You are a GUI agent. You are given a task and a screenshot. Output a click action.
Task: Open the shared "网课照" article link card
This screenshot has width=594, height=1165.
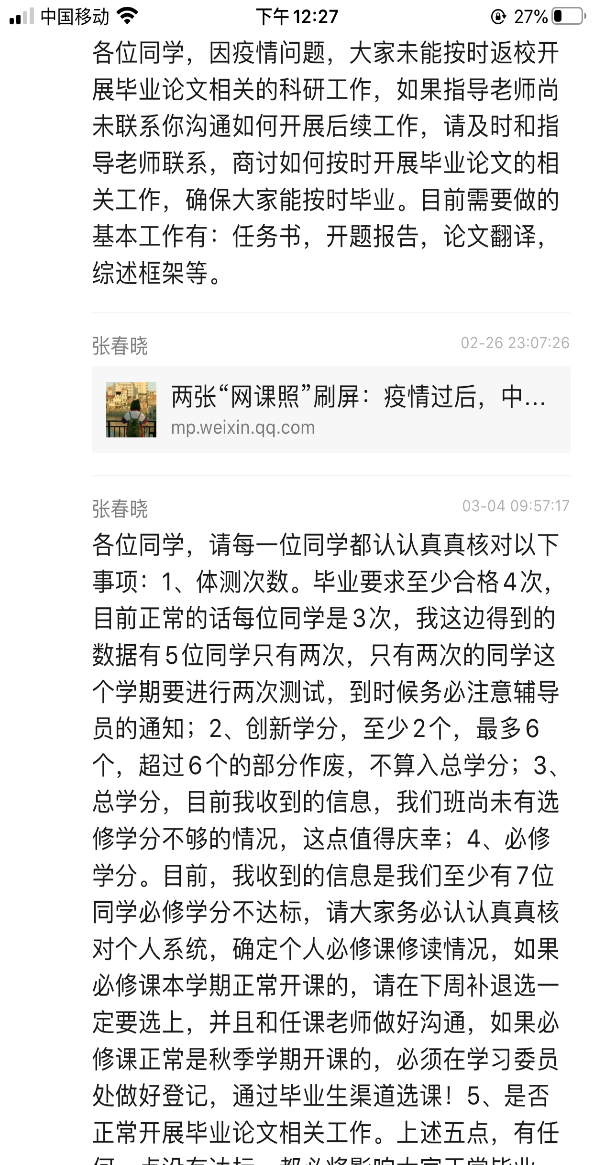coord(331,409)
